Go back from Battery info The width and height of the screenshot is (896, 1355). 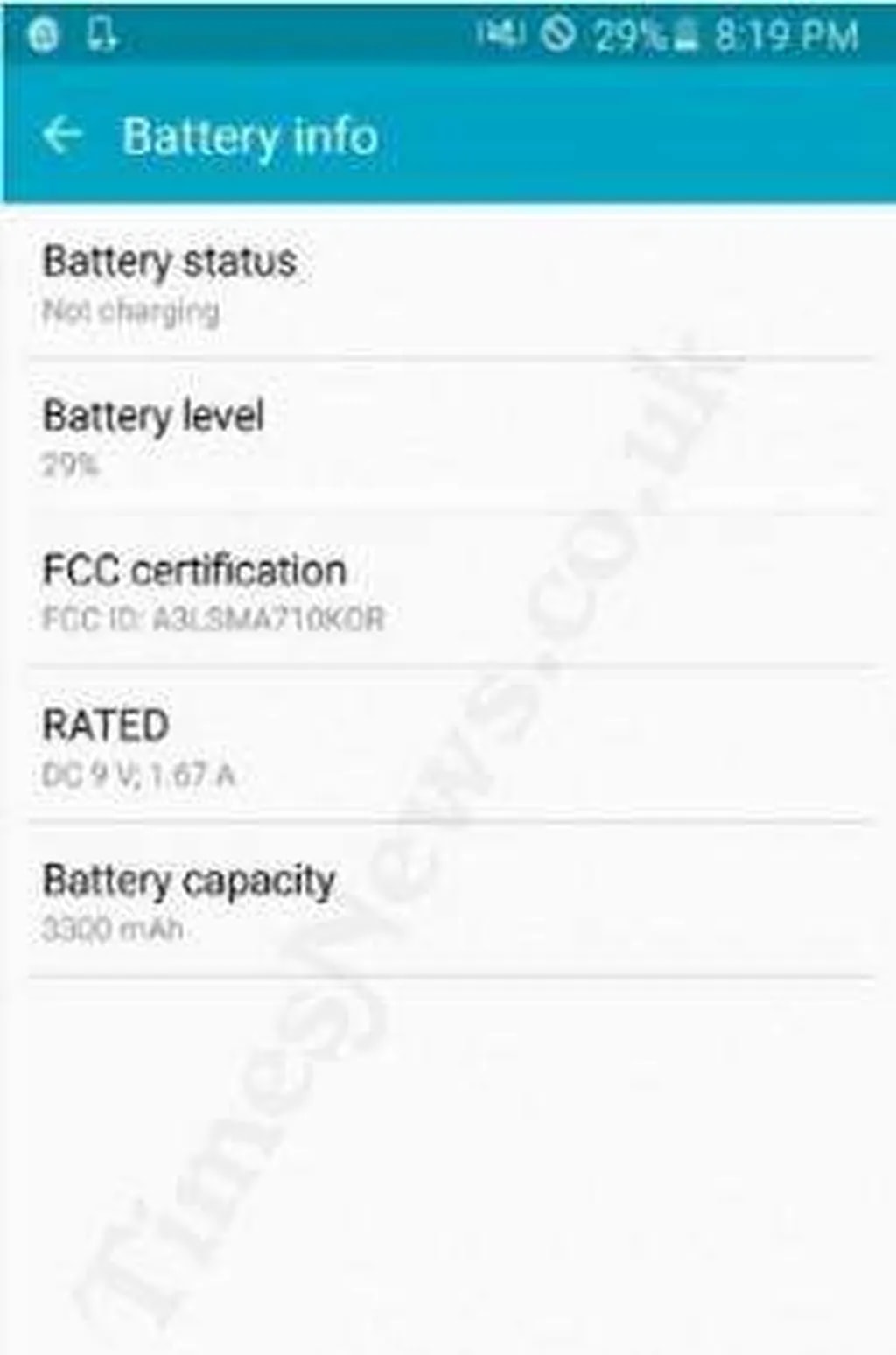pyautogui.click(x=62, y=136)
